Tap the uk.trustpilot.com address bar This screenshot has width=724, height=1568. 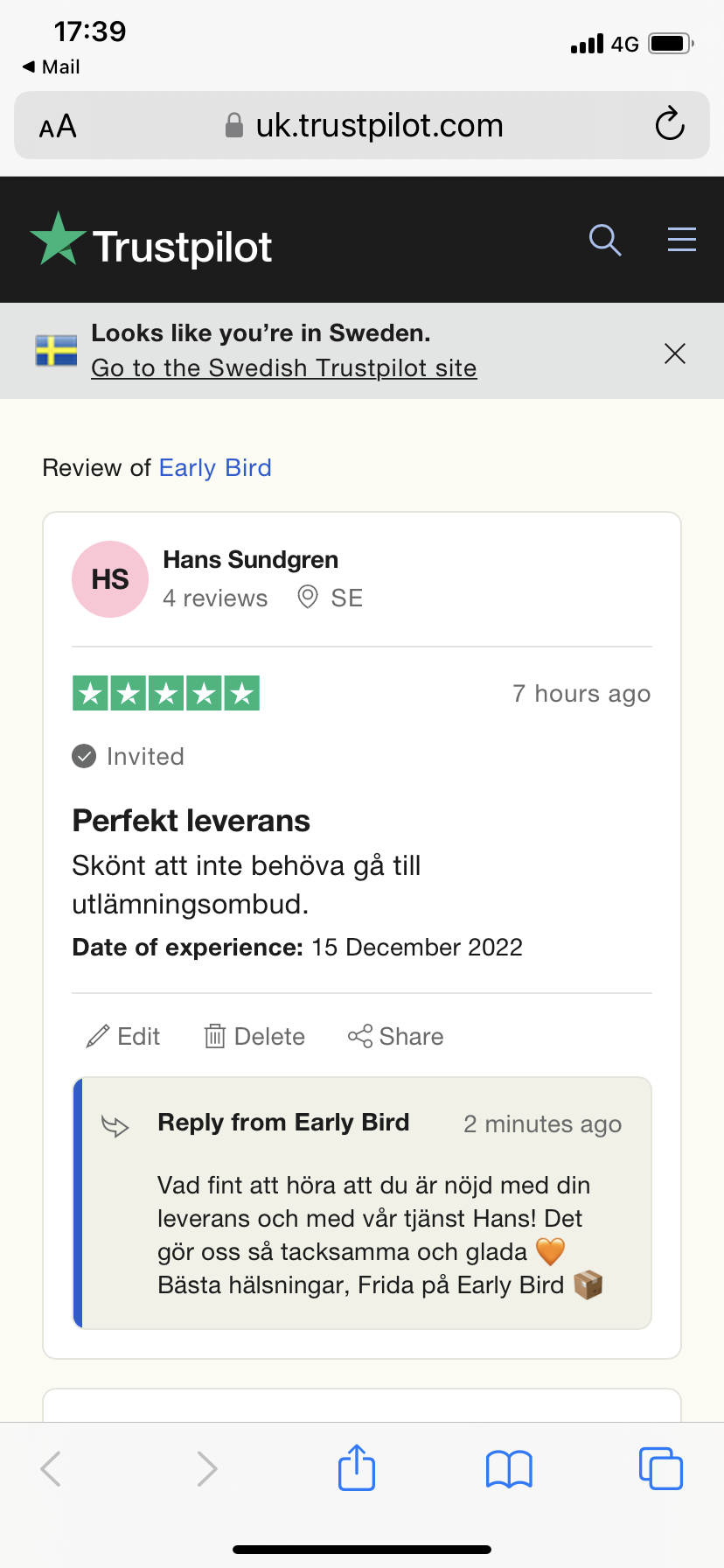tap(362, 125)
